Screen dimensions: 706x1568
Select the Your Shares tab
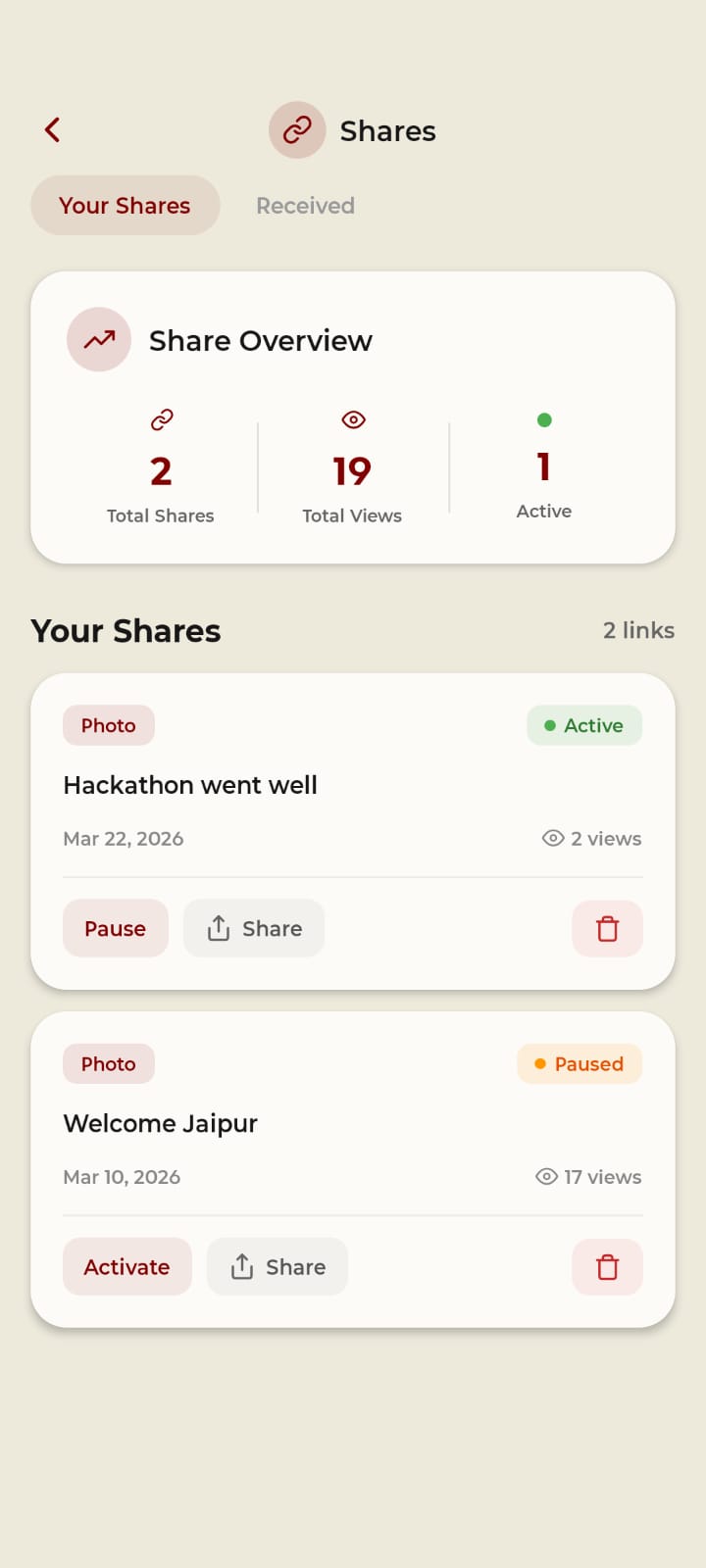[x=125, y=206]
